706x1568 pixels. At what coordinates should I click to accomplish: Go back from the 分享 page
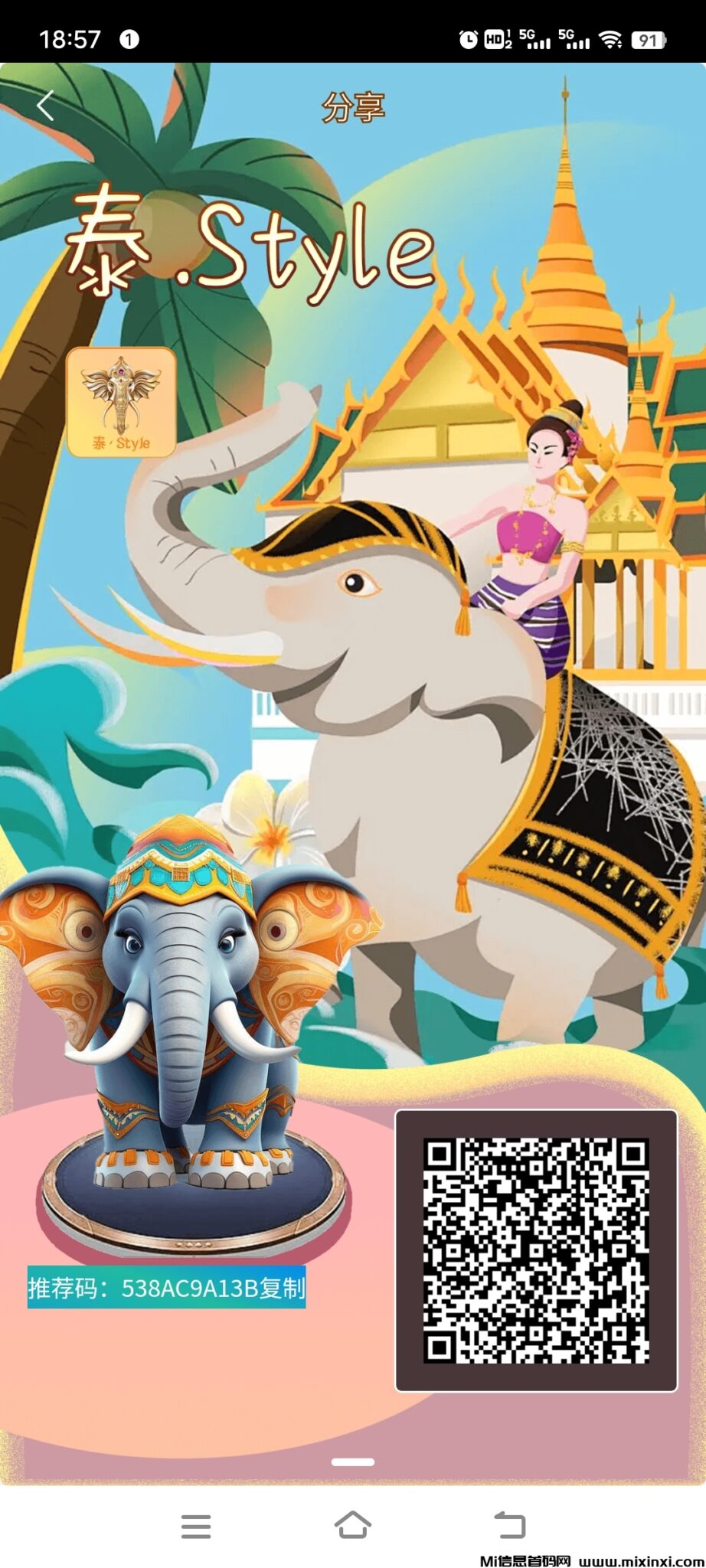coord(46,106)
